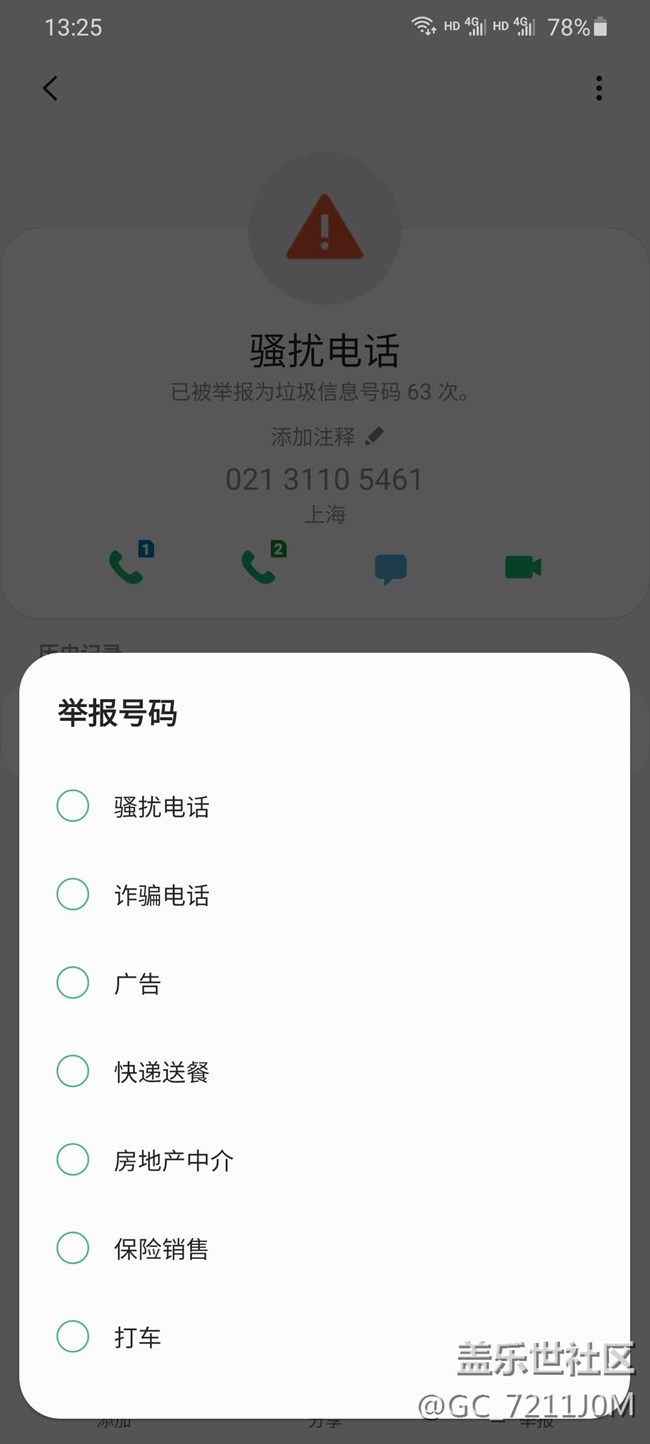
Task: Select the 骚扰电话 report option
Action: pos(73,806)
